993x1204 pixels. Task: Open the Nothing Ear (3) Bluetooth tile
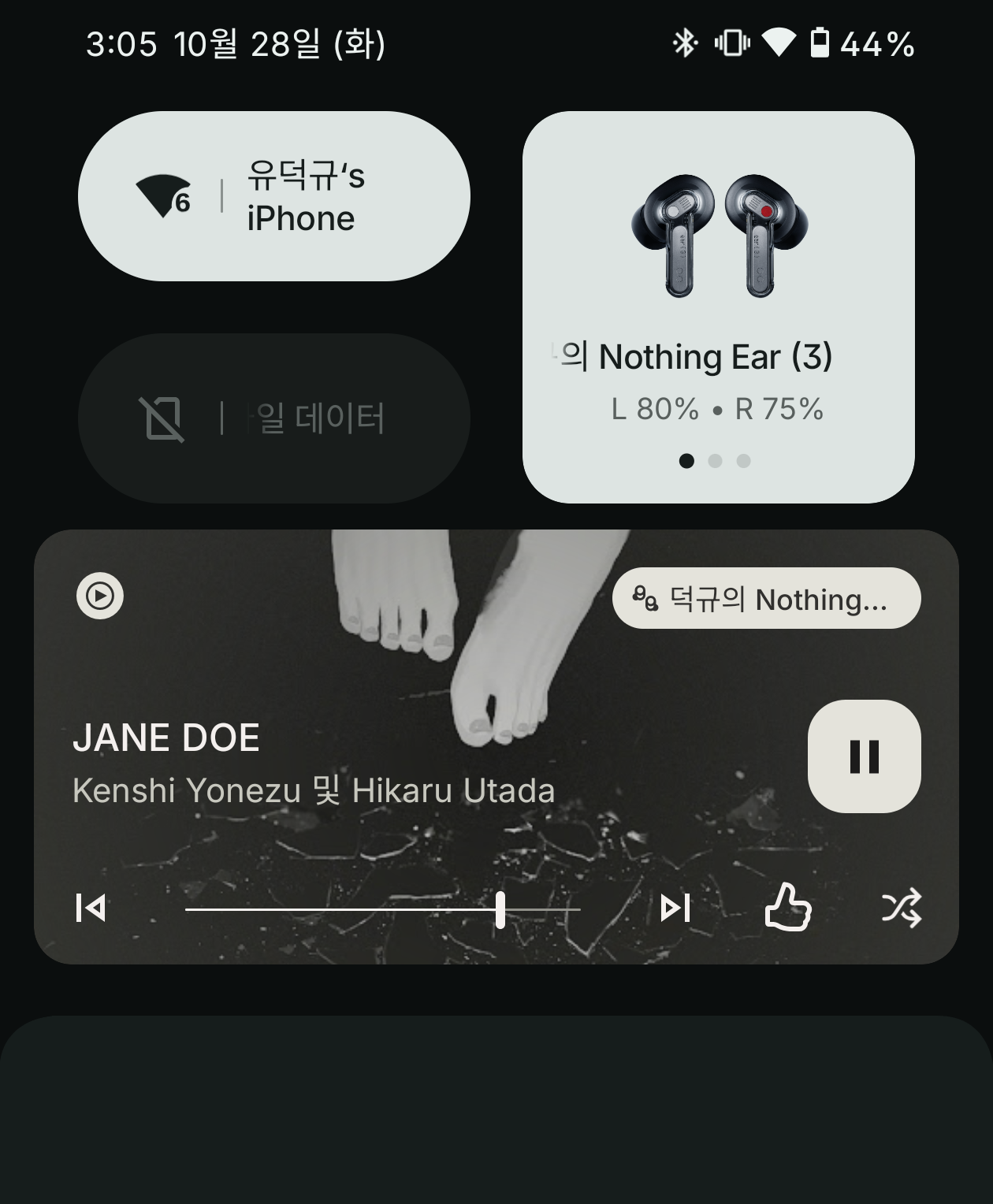718,307
